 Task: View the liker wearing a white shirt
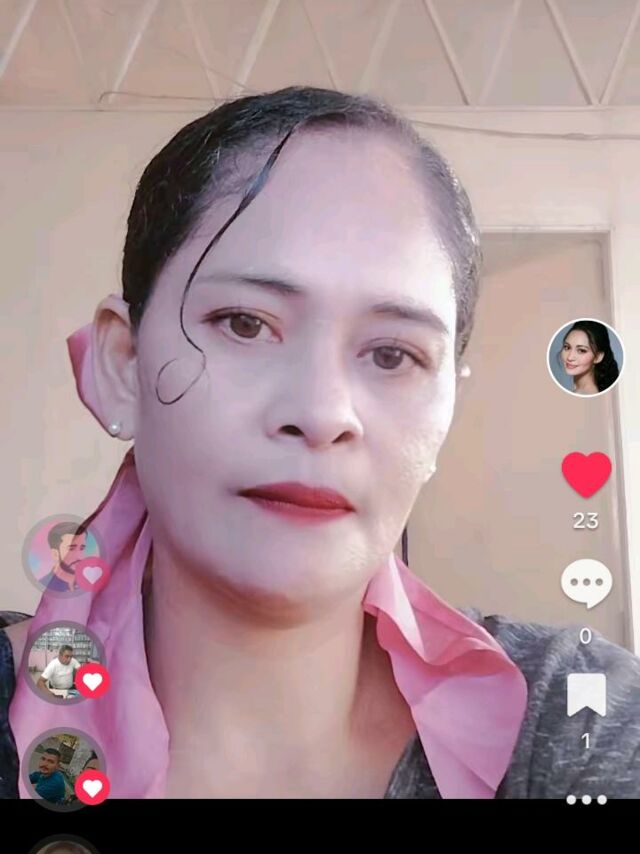pos(62,662)
